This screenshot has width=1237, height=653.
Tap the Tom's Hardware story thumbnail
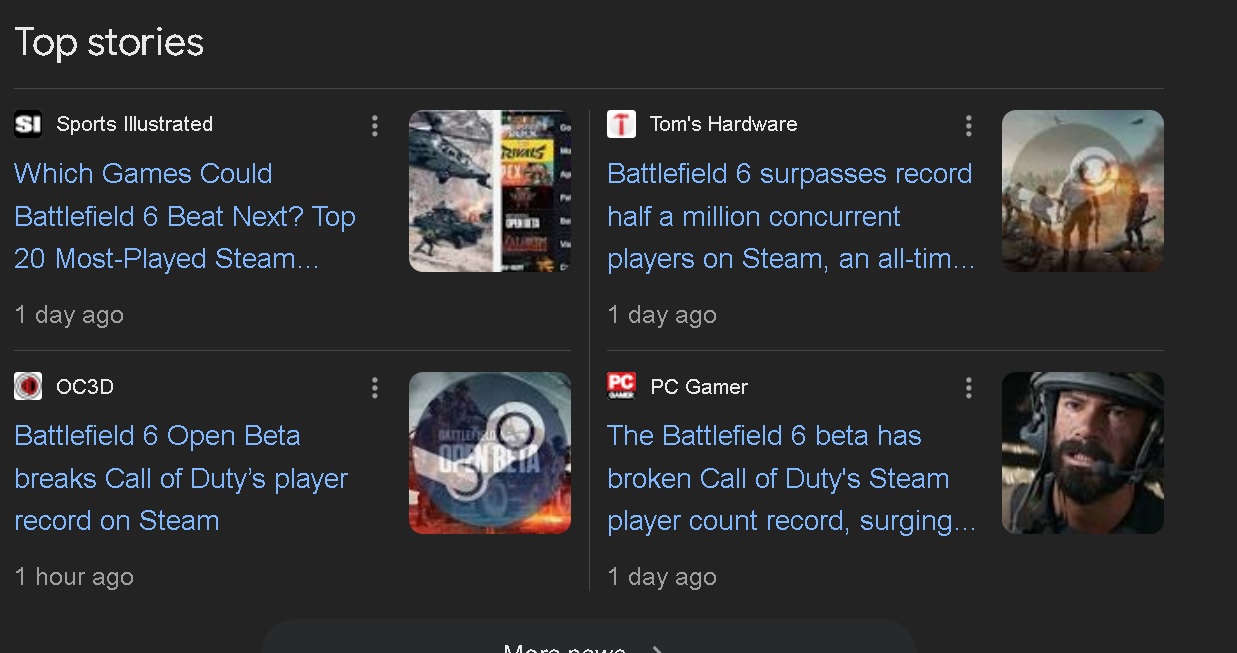[1083, 191]
